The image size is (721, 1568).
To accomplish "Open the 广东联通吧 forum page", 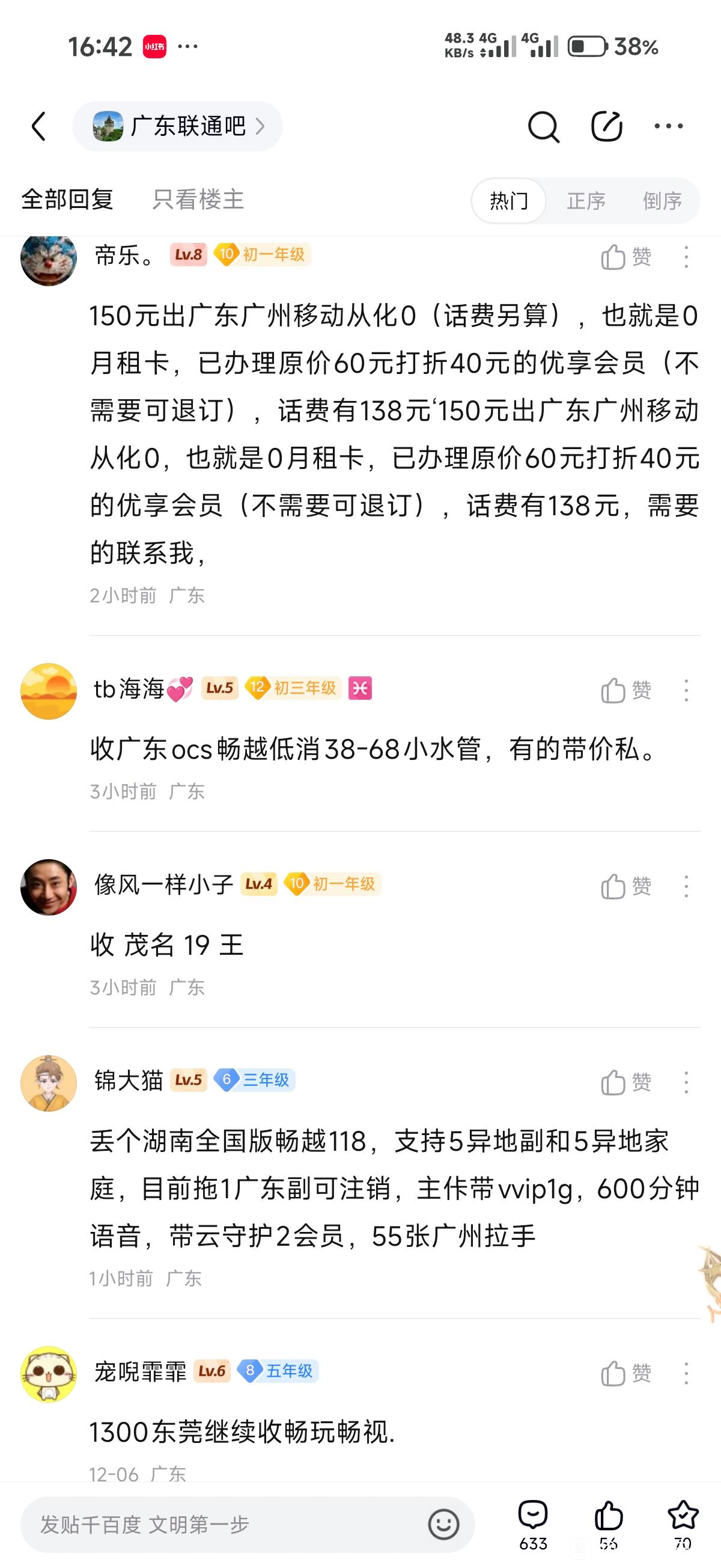I will click(178, 127).
